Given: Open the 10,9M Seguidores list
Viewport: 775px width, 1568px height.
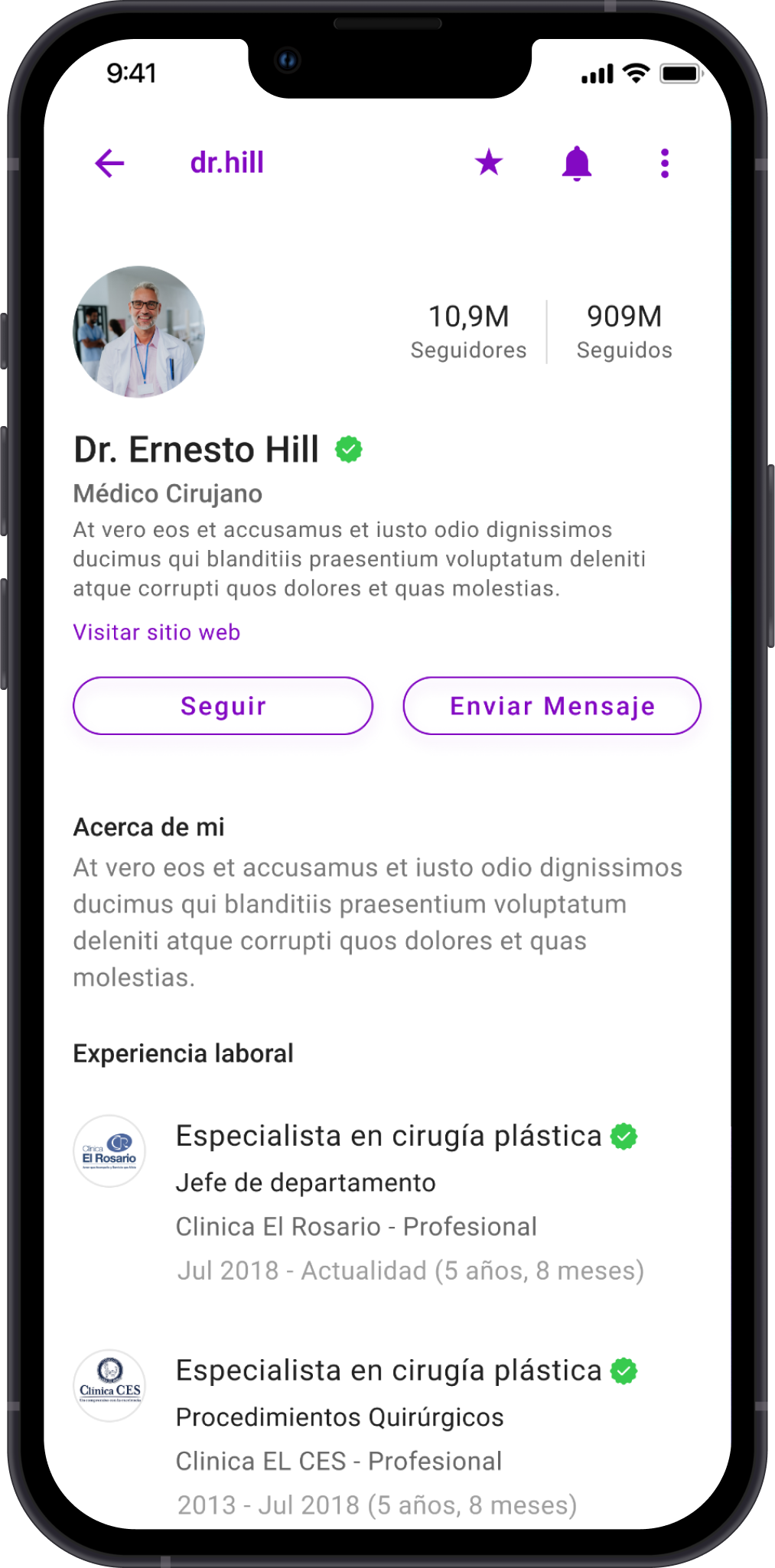Looking at the screenshot, I should coord(468,332).
